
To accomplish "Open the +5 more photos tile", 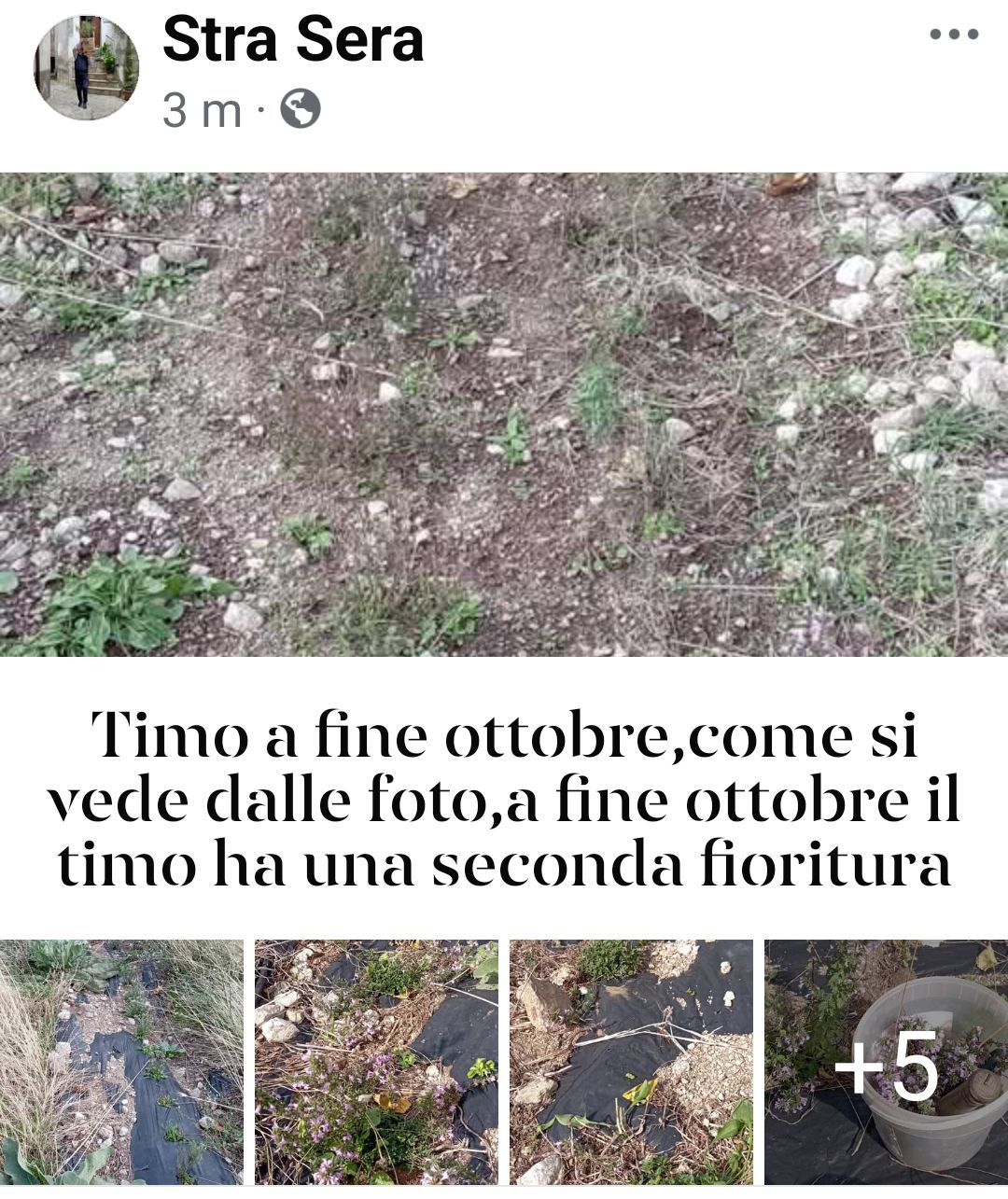I will coord(886,1061).
